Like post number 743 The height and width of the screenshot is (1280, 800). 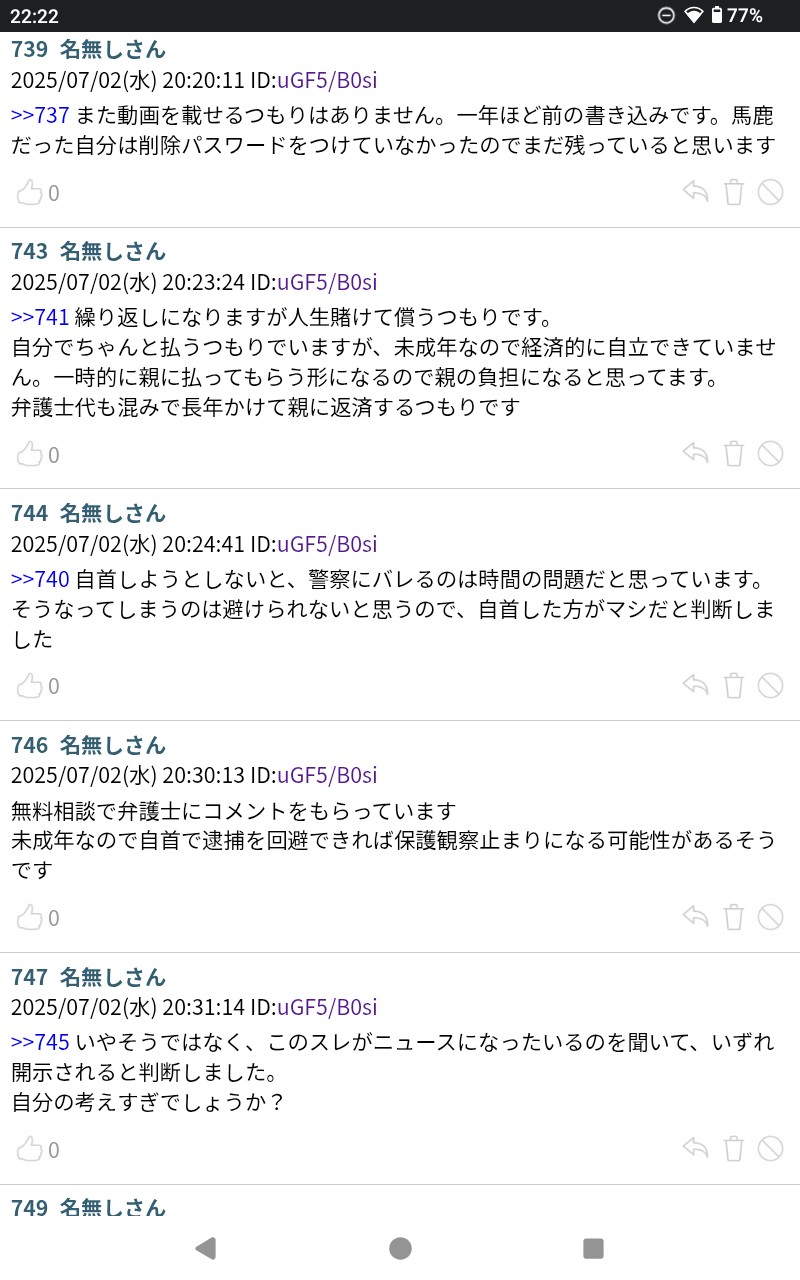(30, 454)
